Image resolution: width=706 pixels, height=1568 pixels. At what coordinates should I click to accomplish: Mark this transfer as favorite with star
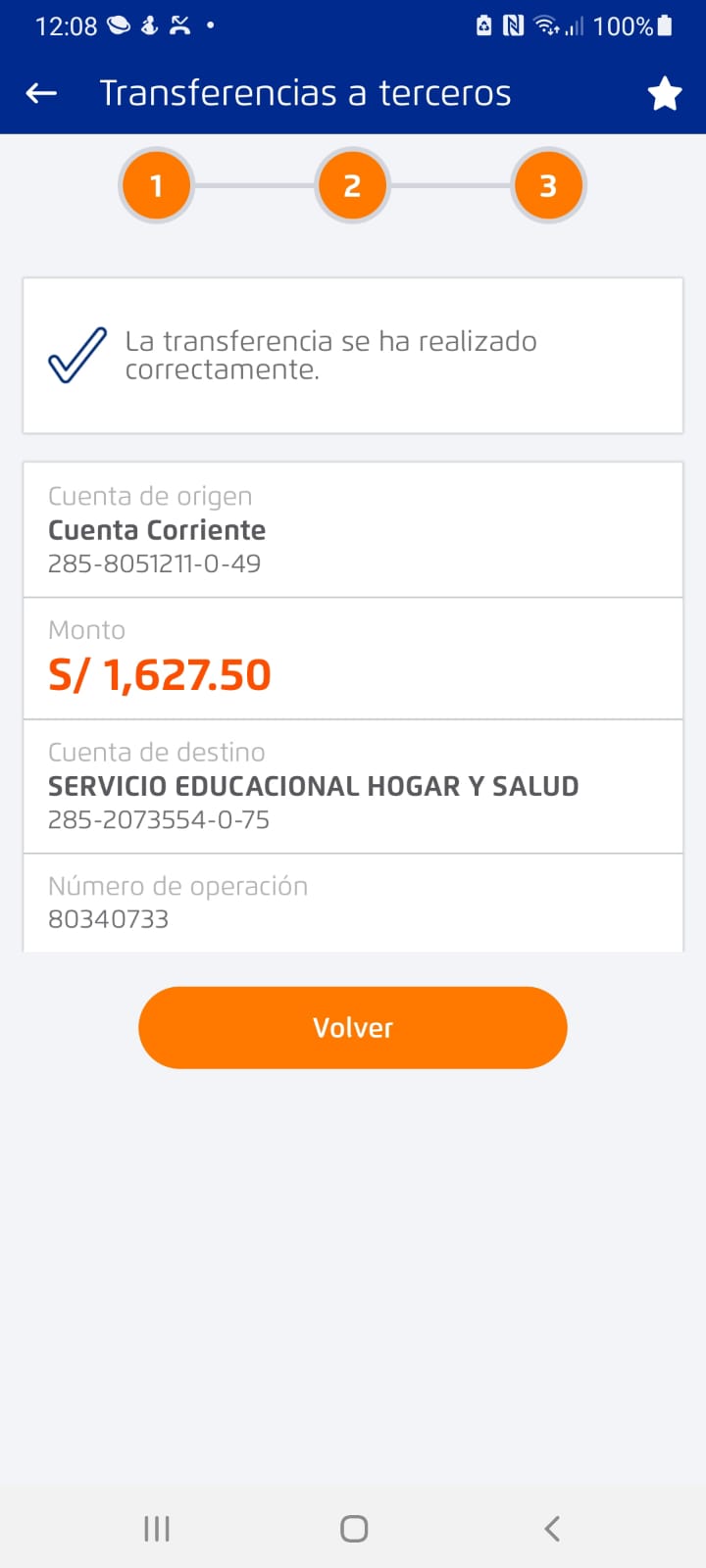click(x=665, y=94)
